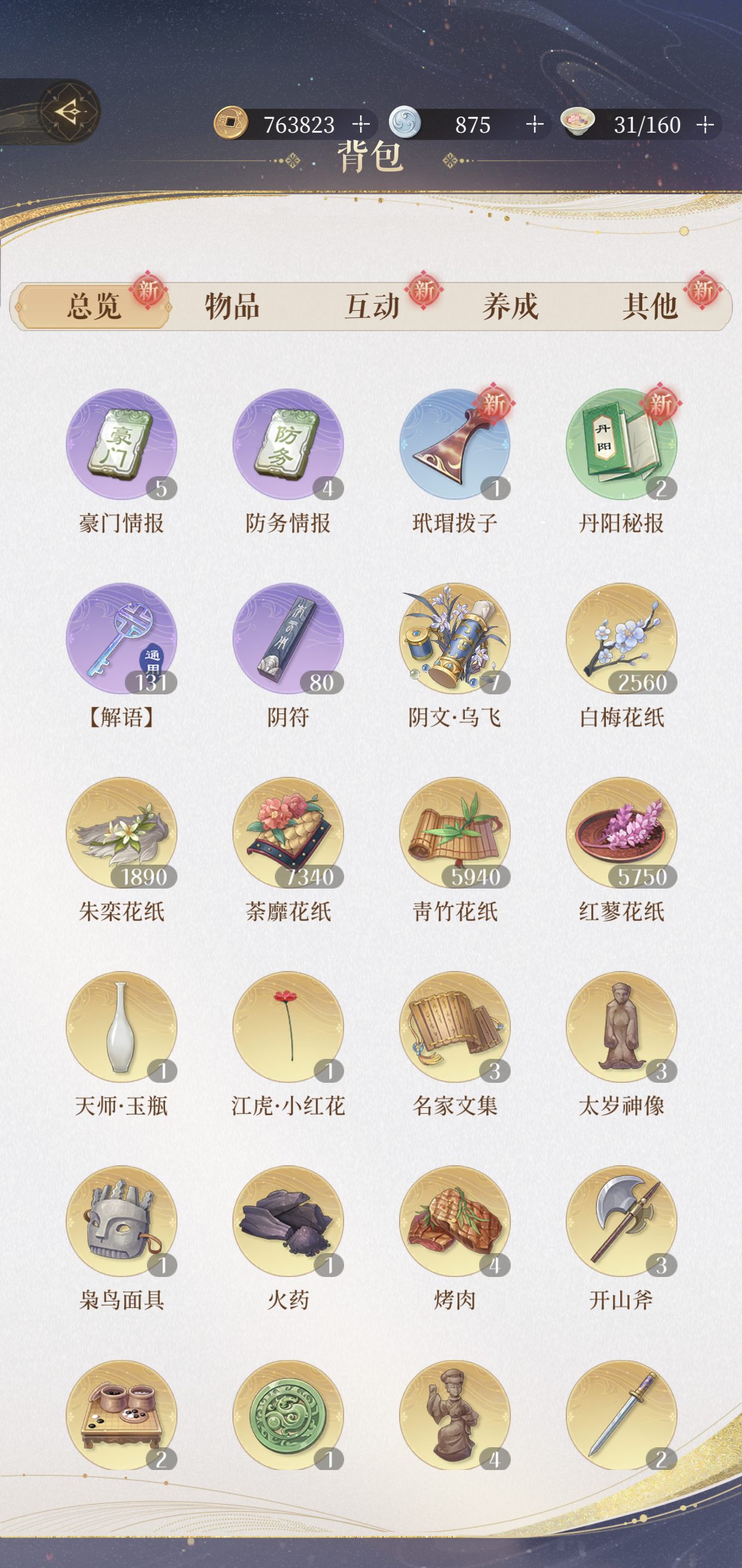Select the 总览 tab
The image size is (742, 1568).
[94, 306]
